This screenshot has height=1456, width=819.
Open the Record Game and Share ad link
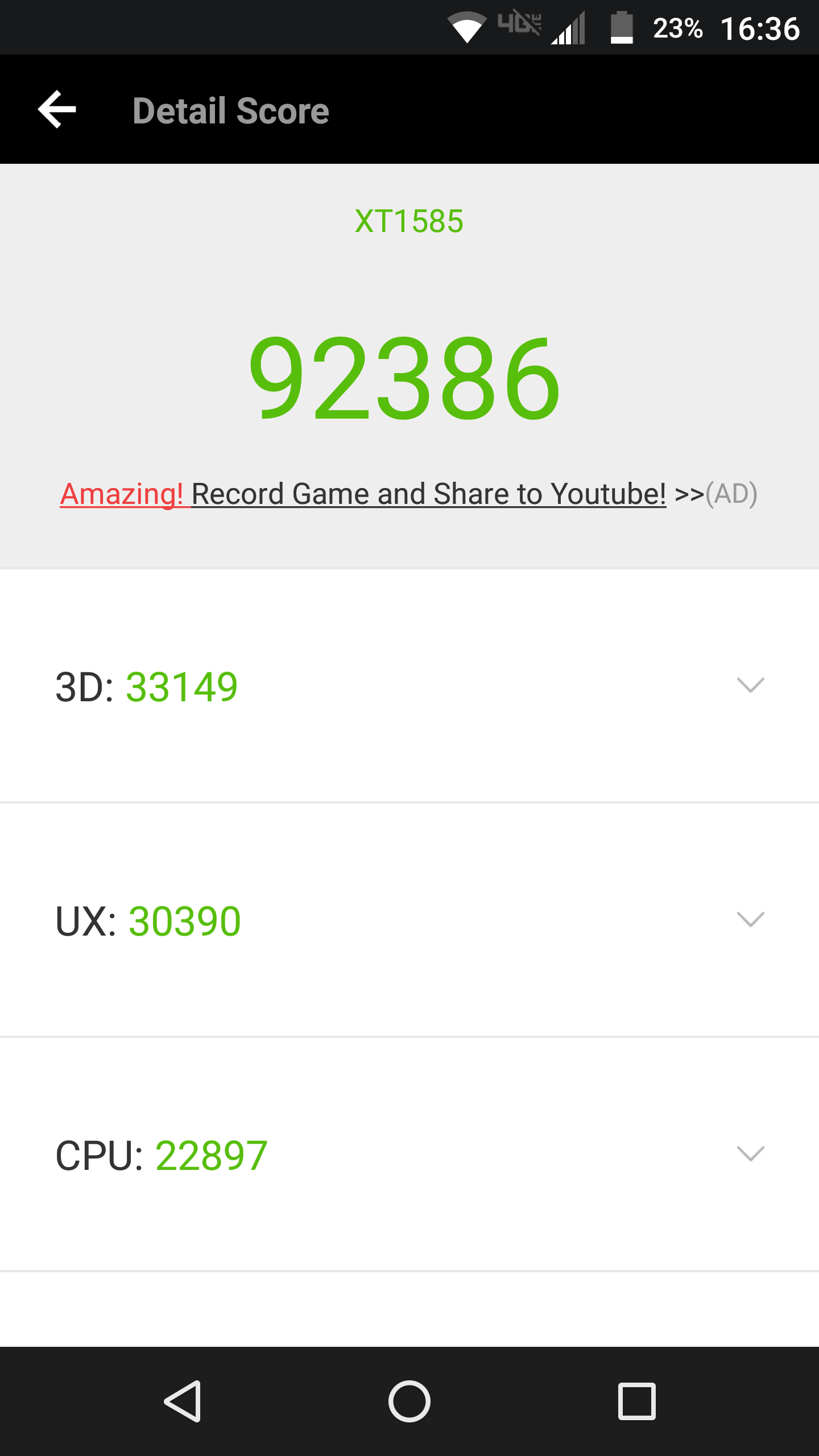pos(408,494)
